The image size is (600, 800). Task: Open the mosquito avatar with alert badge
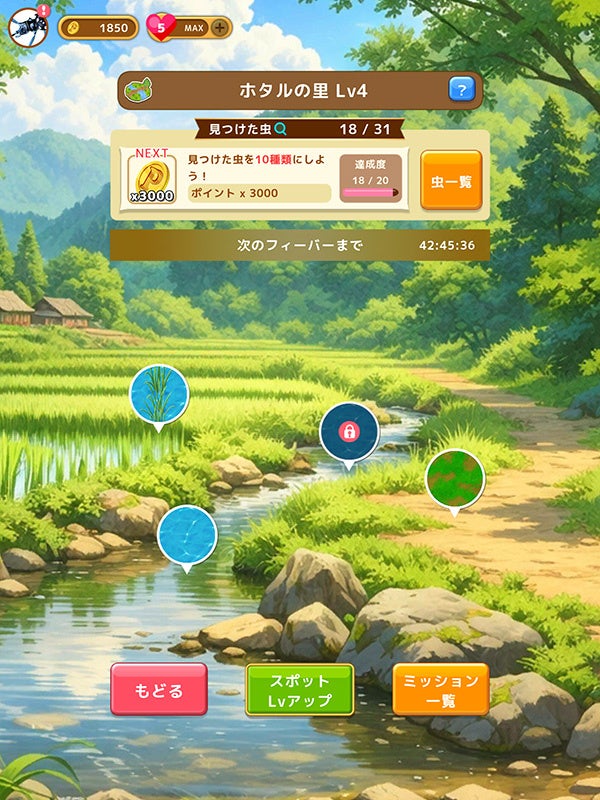click(x=27, y=27)
